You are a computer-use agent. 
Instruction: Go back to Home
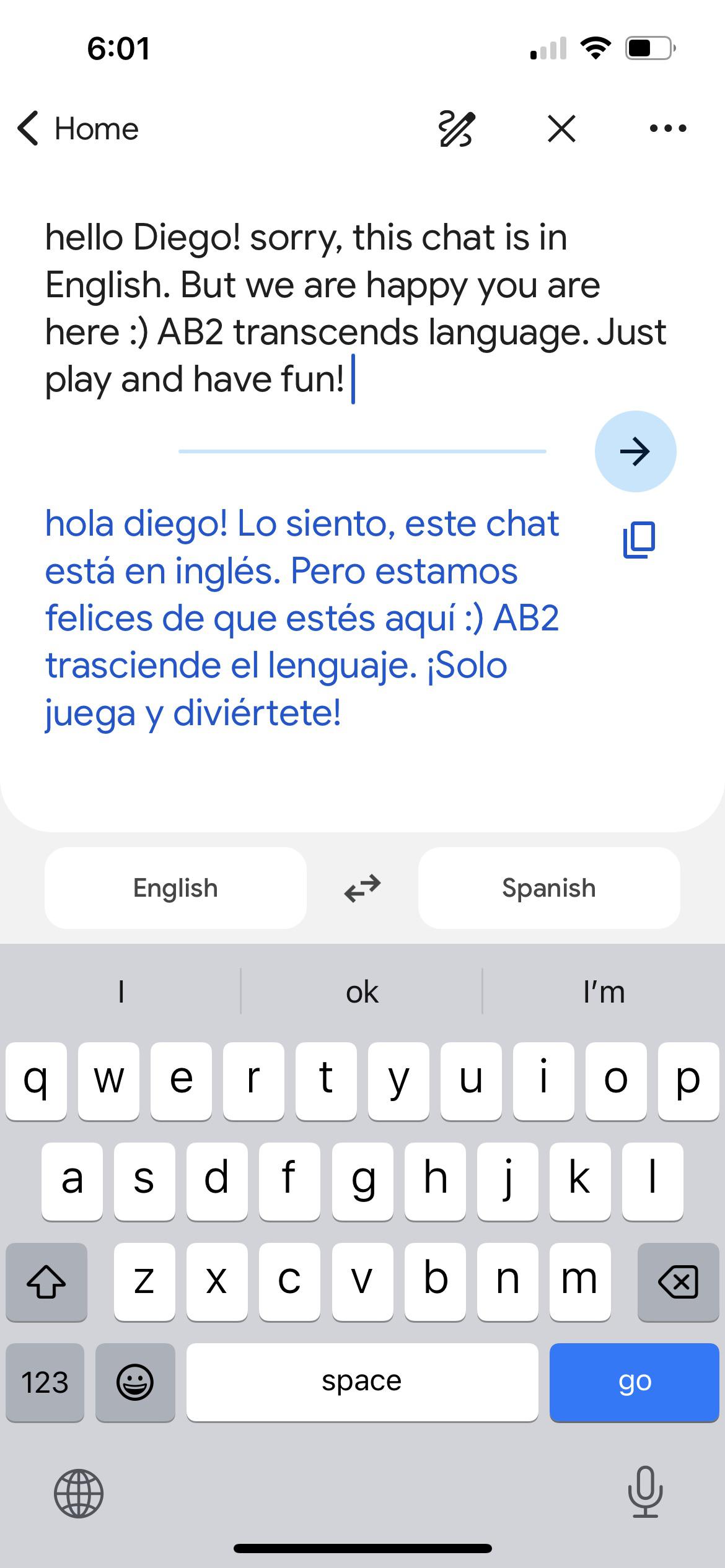[x=78, y=129]
